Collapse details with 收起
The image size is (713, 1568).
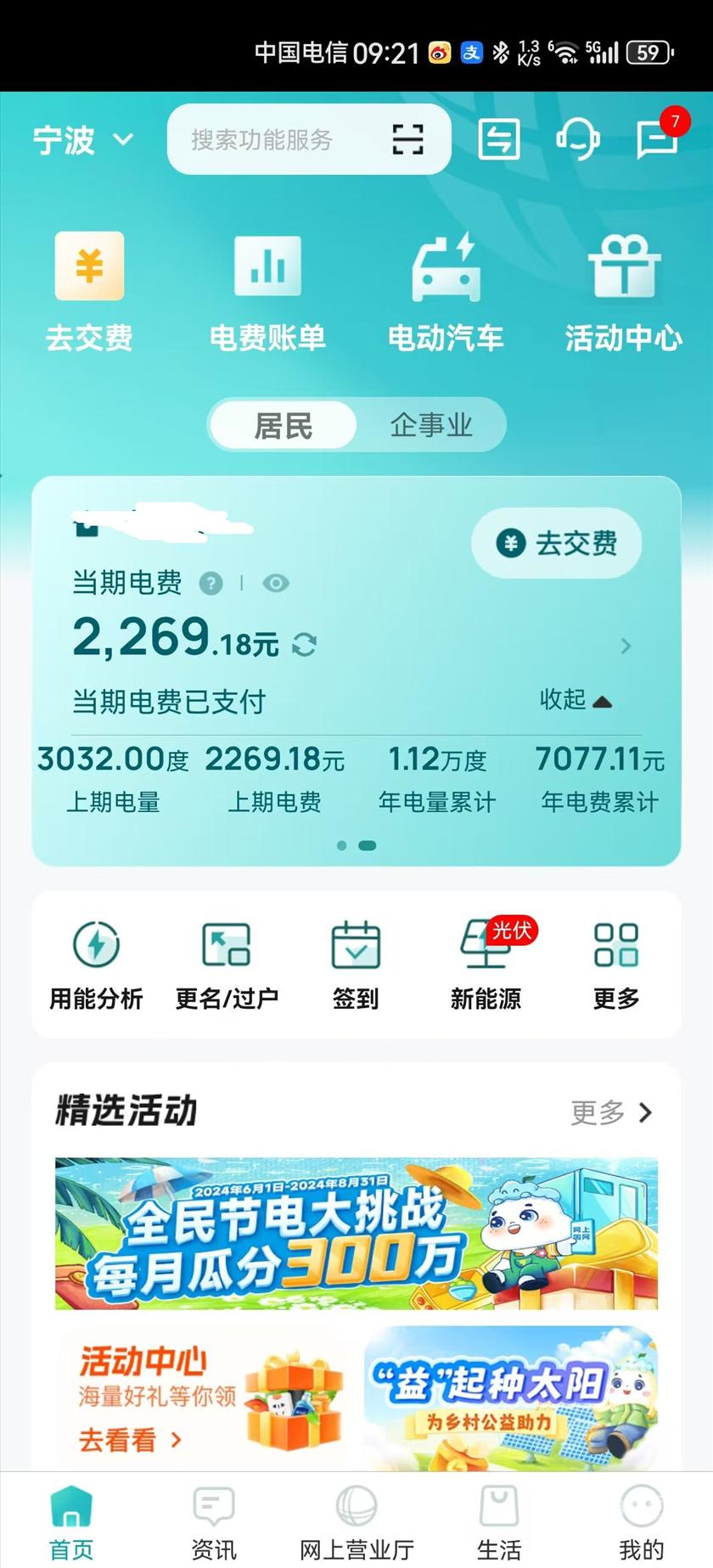click(x=575, y=700)
